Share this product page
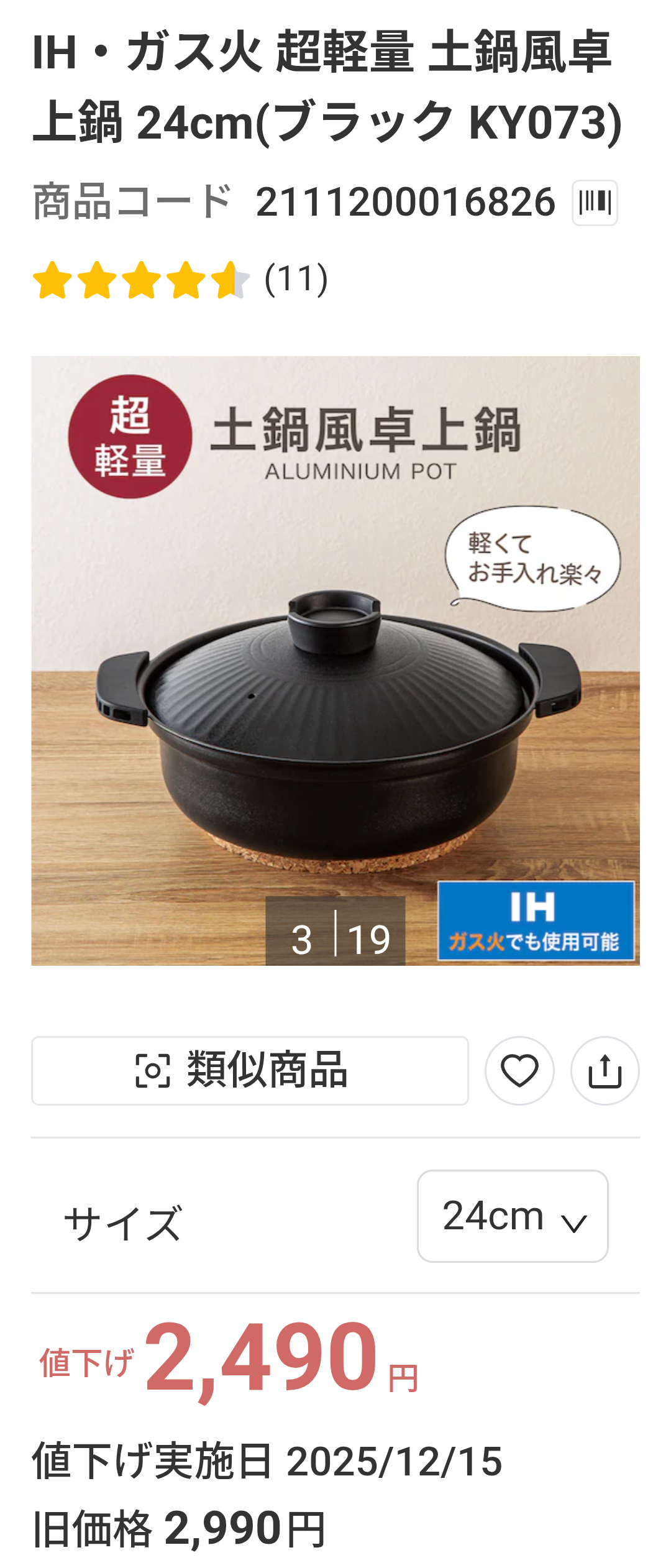The height and width of the screenshot is (1568, 671). tap(605, 1070)
